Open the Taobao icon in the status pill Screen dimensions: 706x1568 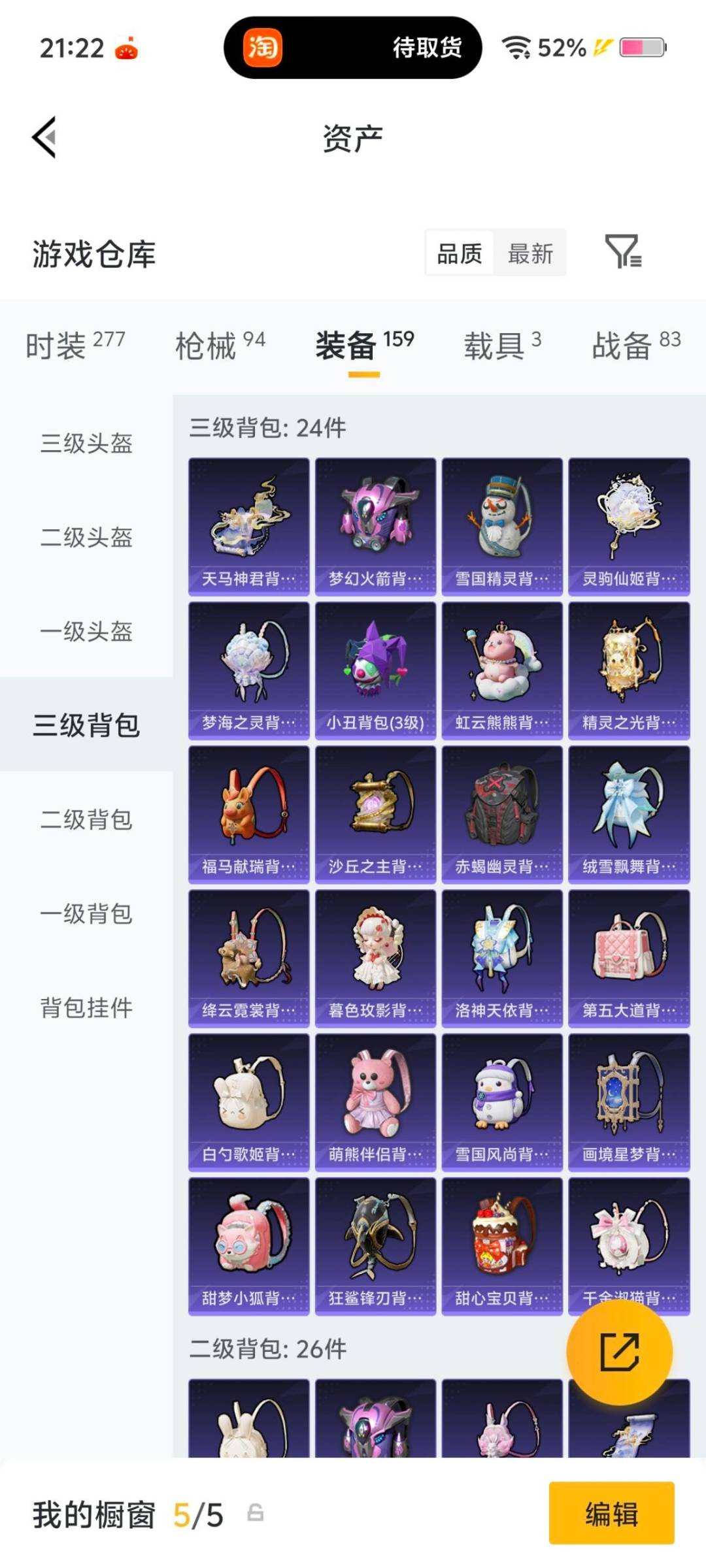pyautogui.click(x=264, y=48)
